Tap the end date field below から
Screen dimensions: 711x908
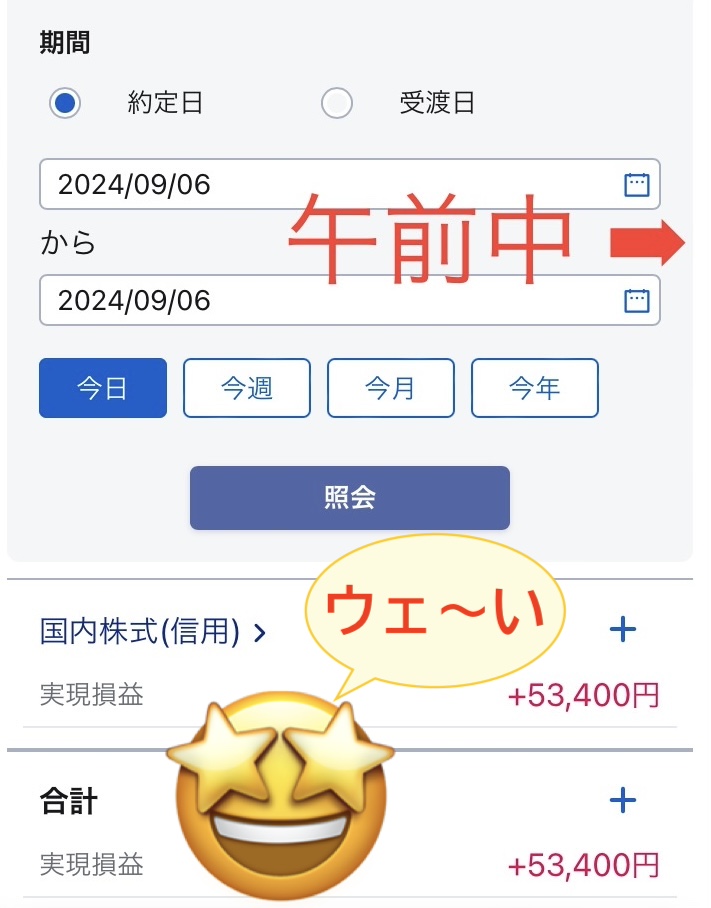(x=330, y=300)
